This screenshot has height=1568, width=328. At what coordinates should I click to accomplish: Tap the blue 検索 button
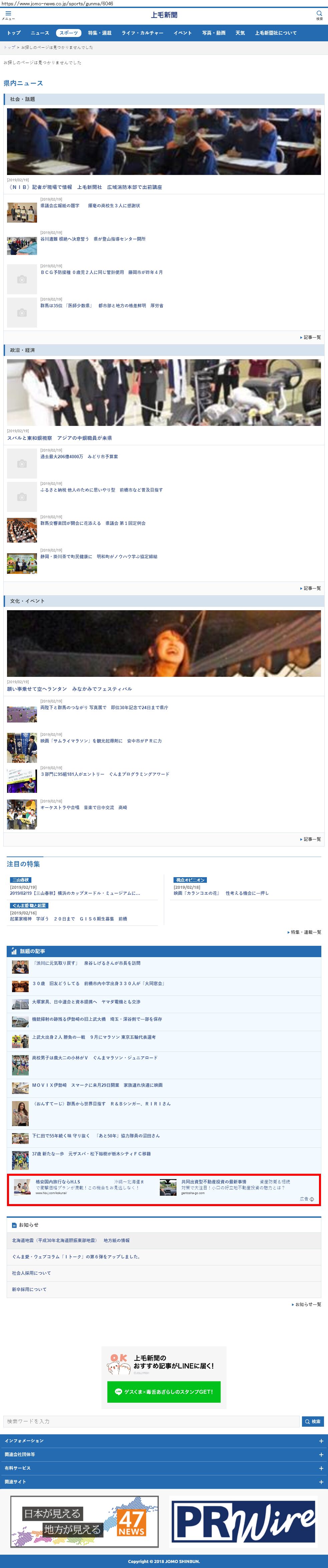[313, 1421]
